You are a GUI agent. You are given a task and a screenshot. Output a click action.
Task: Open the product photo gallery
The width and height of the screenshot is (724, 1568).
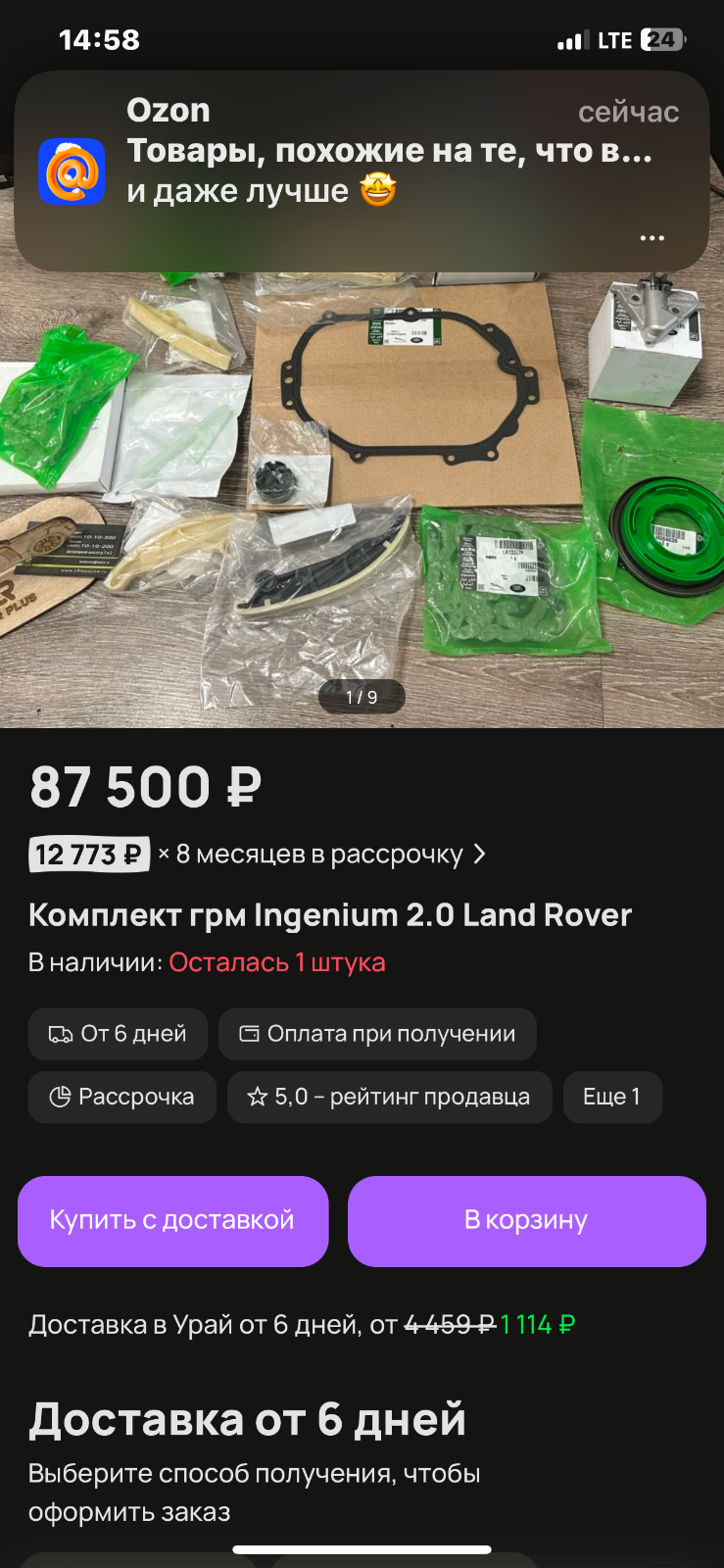(362, 500)
